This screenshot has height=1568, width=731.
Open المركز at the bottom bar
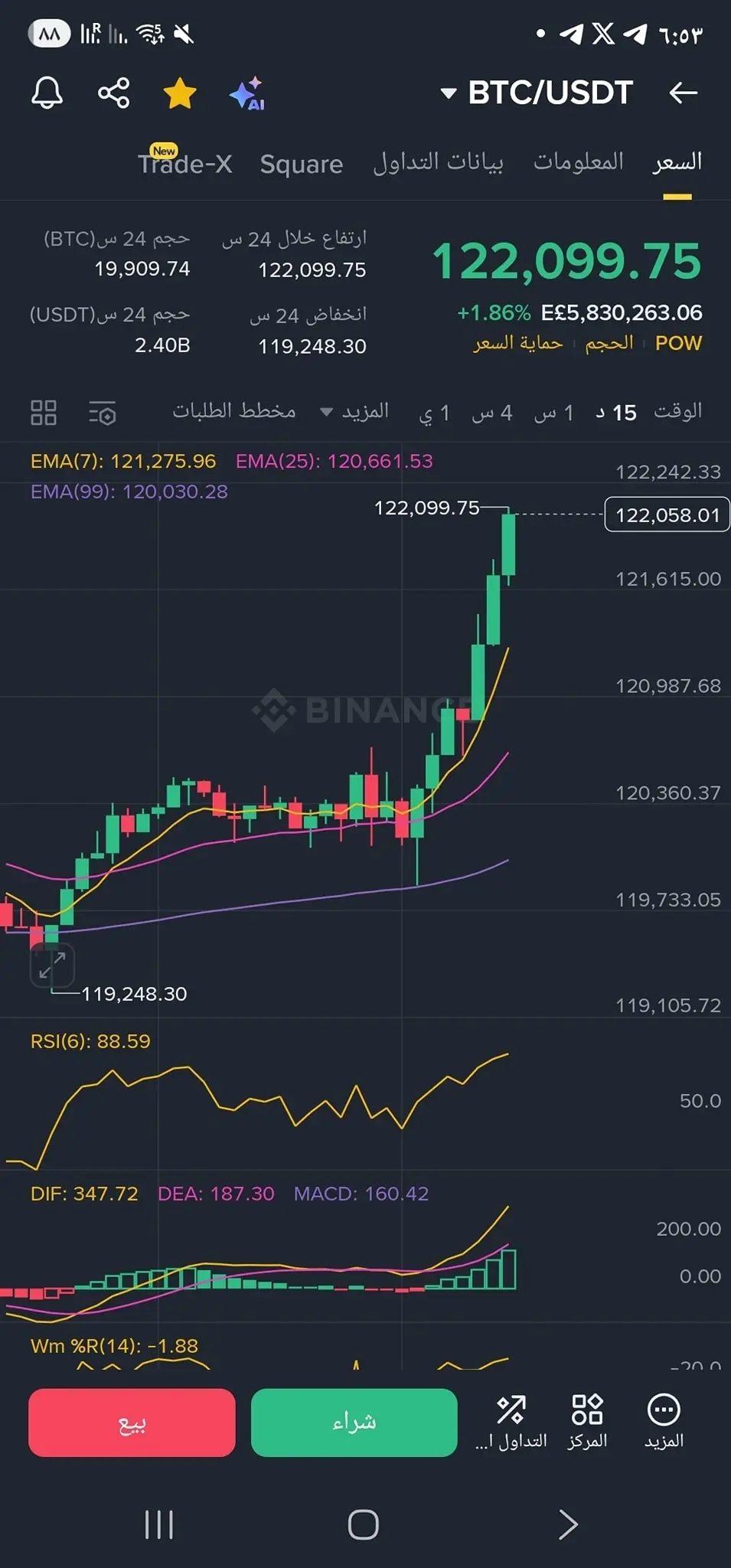point(587,1421)
